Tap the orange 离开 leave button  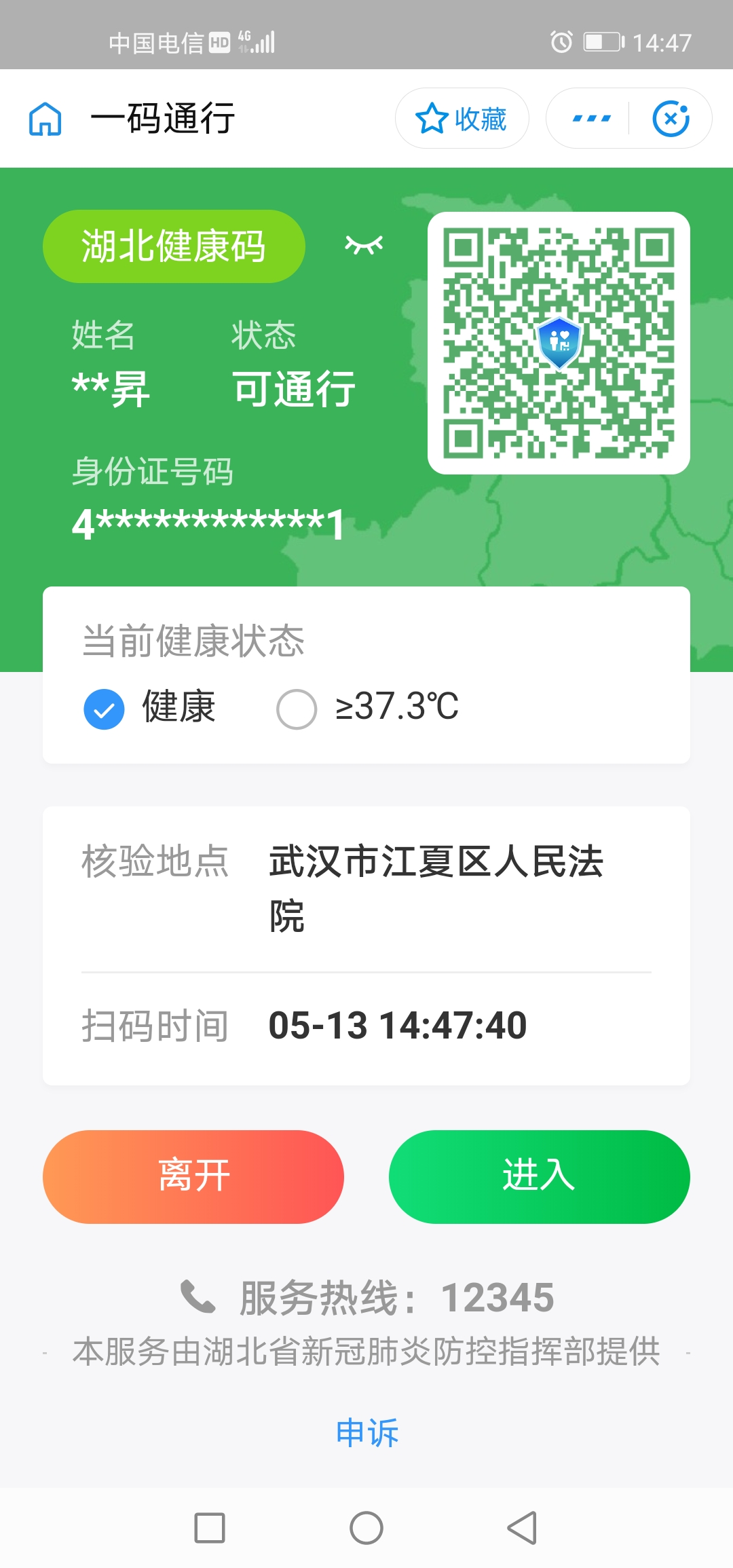[193, 1176]
